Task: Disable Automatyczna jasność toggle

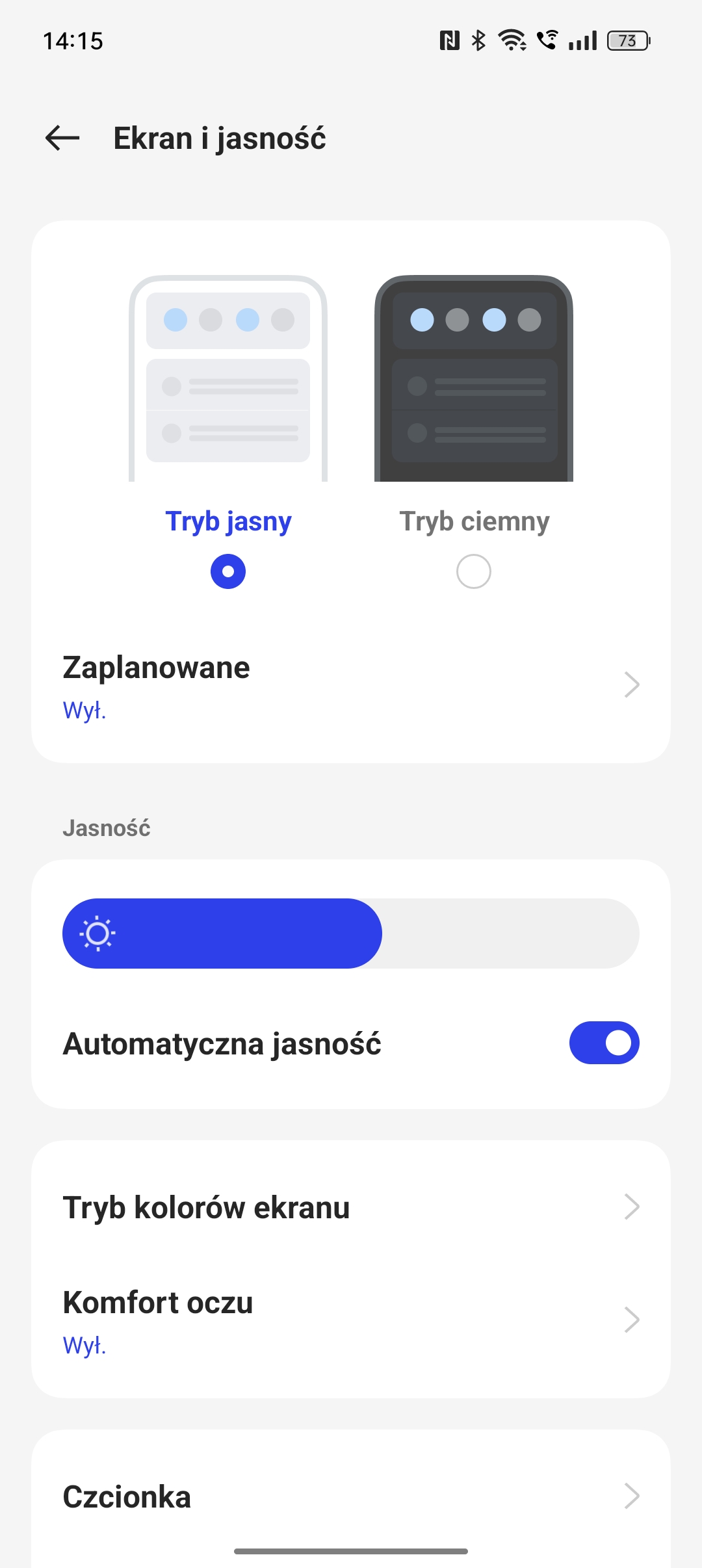Action: coord(604,1043)
